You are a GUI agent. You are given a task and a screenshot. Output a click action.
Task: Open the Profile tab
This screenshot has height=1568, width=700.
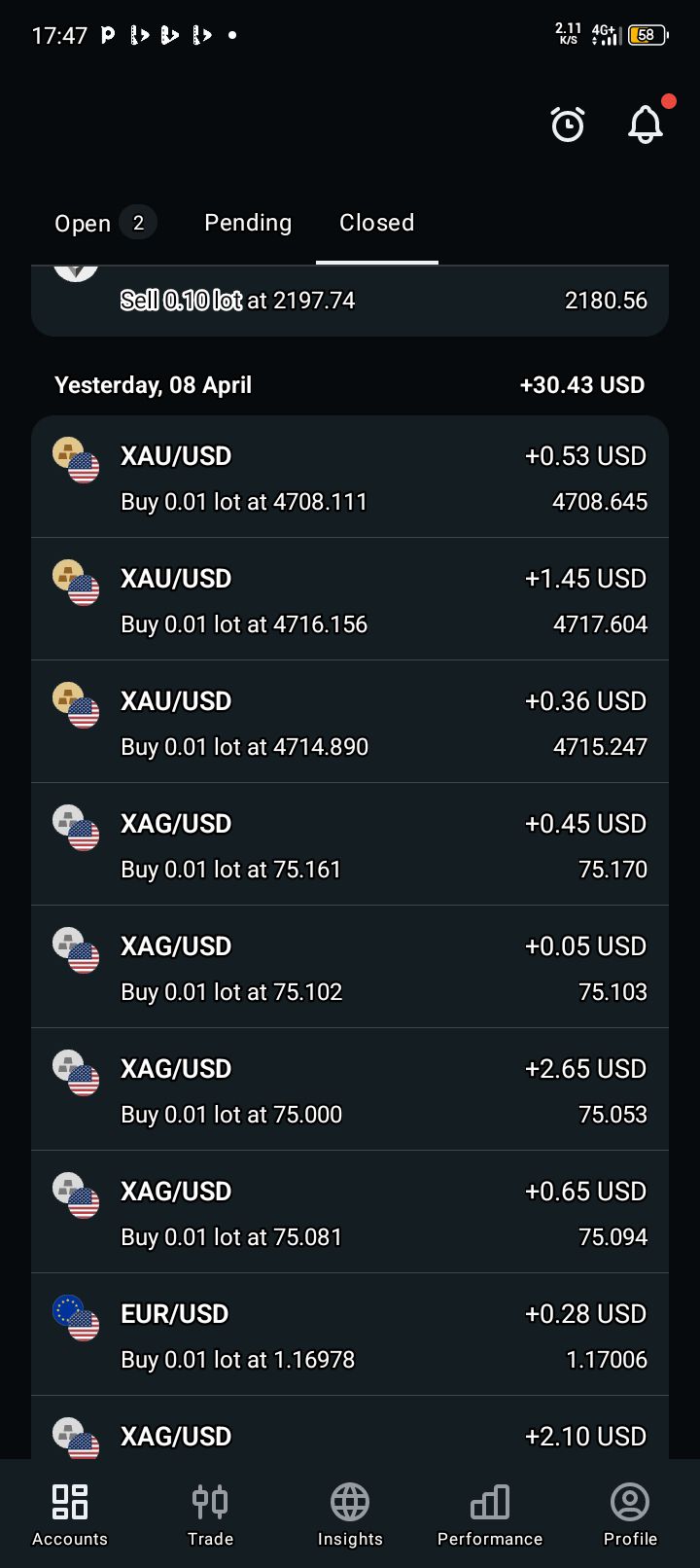(630, 1515)
